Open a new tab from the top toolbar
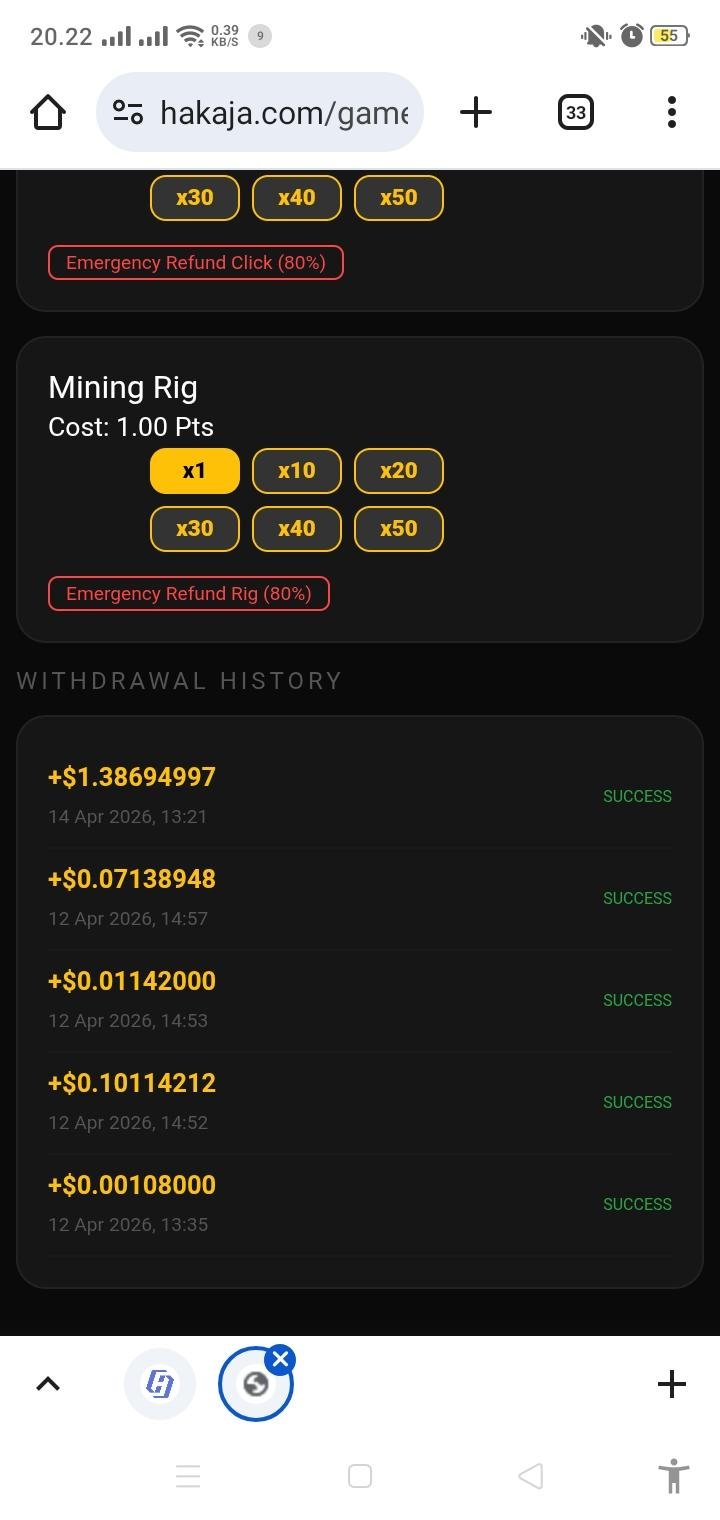Image resolution: width=720 pixels, height=1520 pixels. (476, 112)
